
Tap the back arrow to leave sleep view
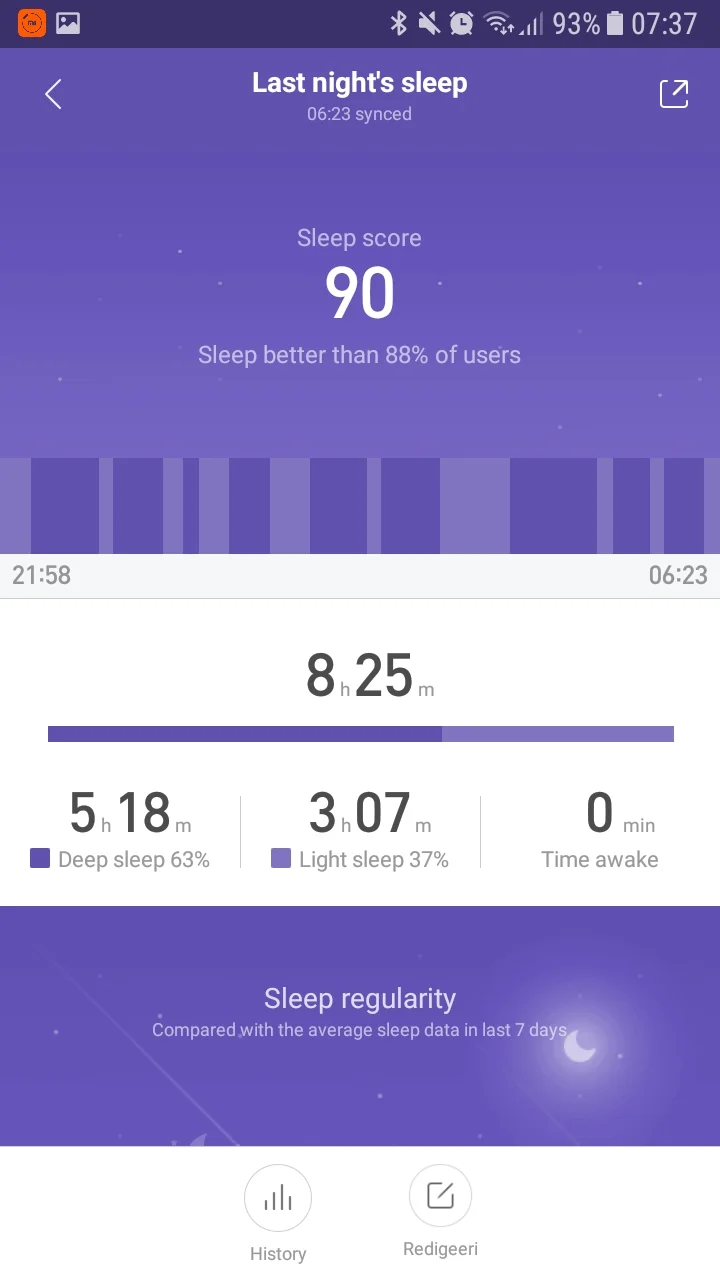pyautogui.click(x=52, y=93)
